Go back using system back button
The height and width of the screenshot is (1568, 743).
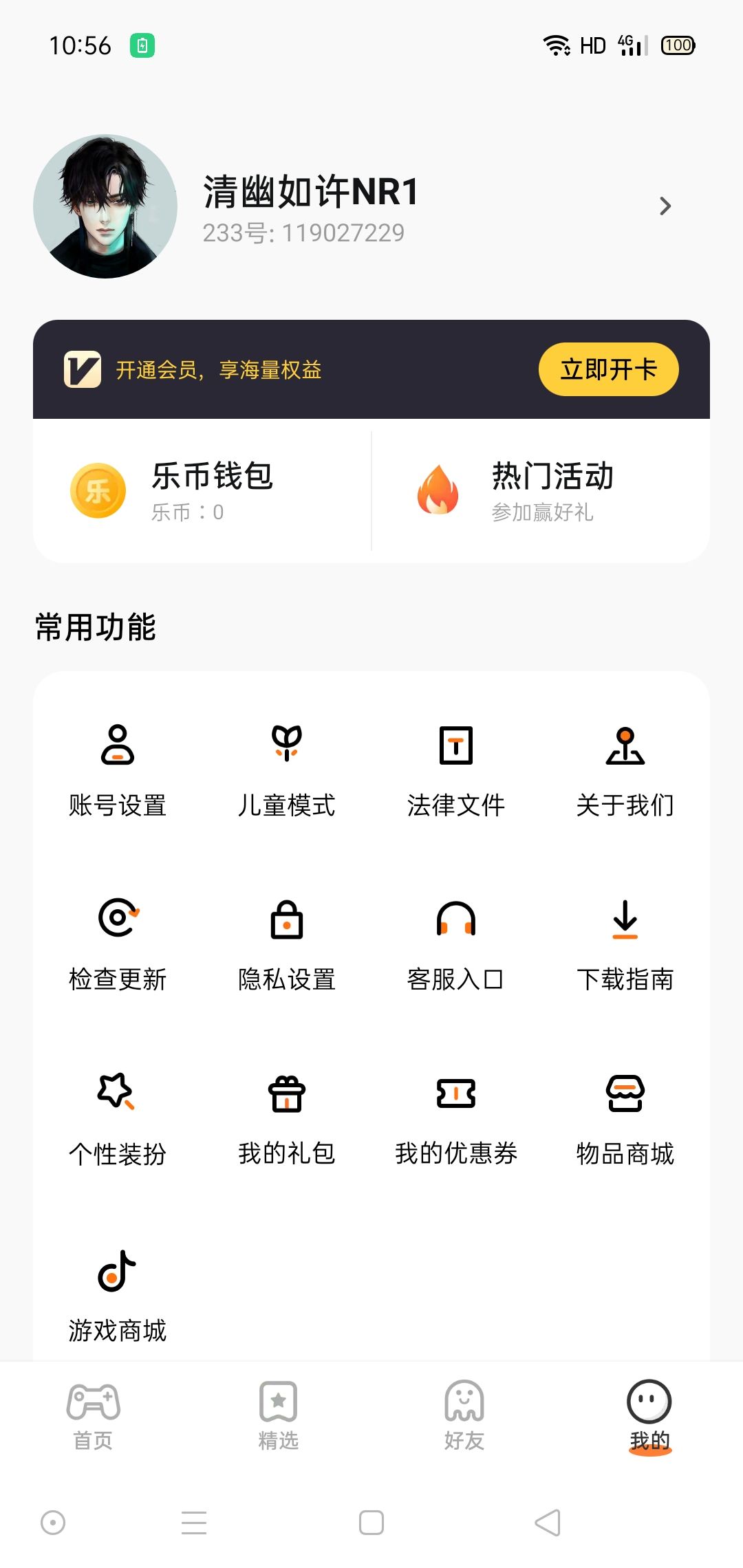[x=548, y=1523]
